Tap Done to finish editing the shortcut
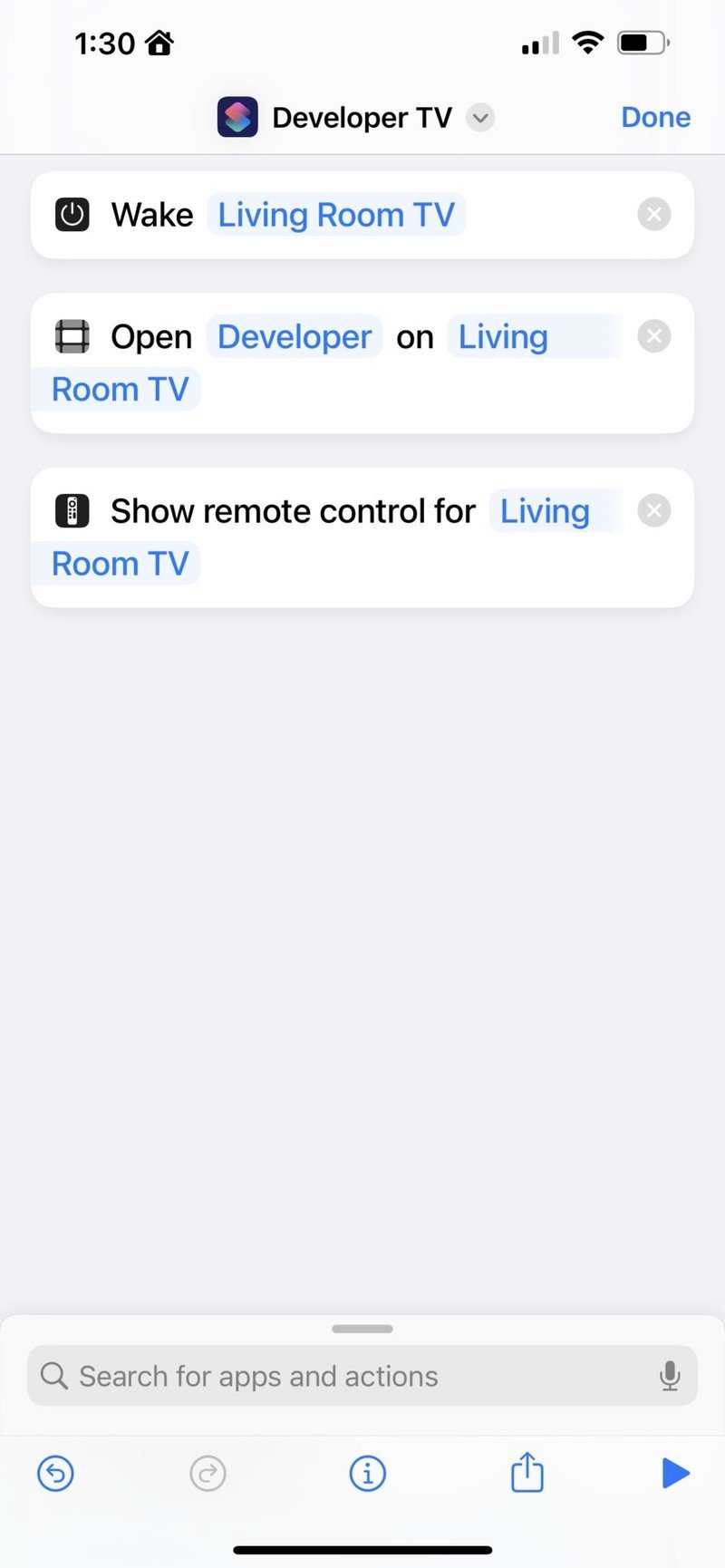The width and height of the screenshot is (725, 1568). (x=655, y=117)
